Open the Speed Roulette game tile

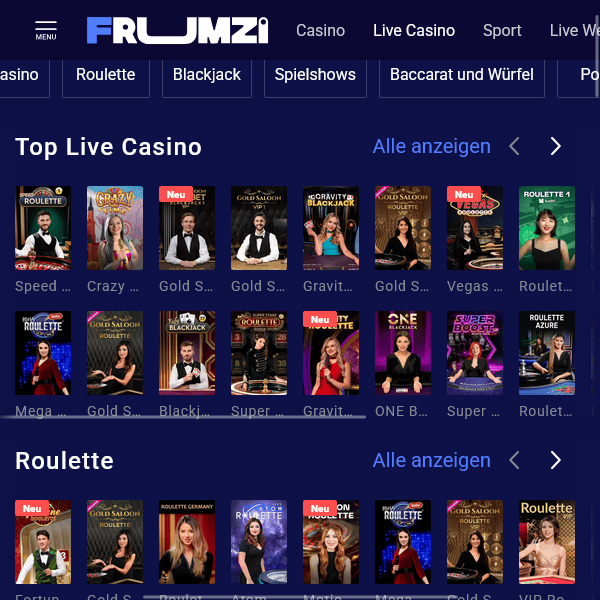43,228
